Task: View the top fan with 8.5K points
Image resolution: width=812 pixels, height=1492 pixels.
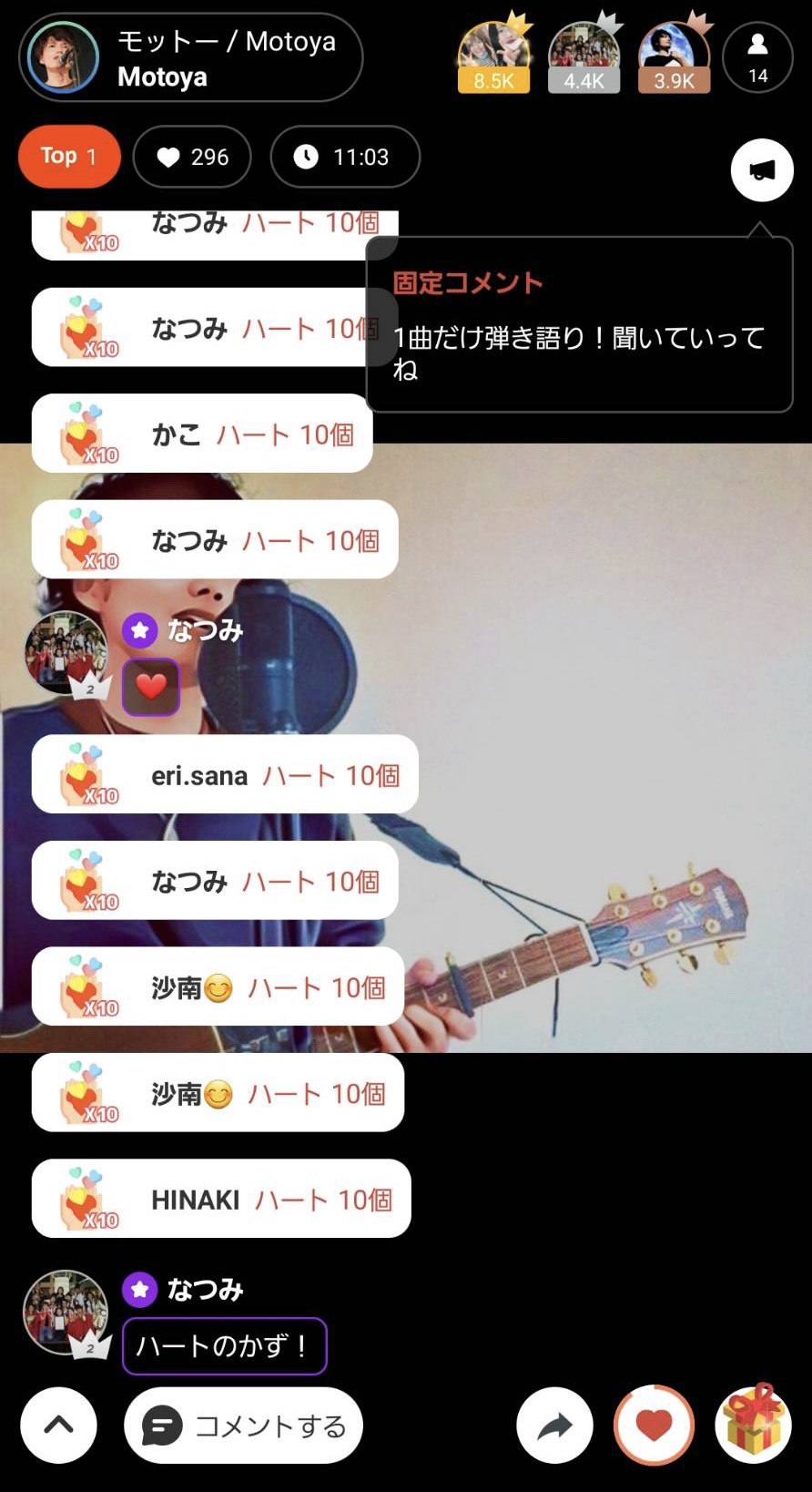Action: click(493, 56)
